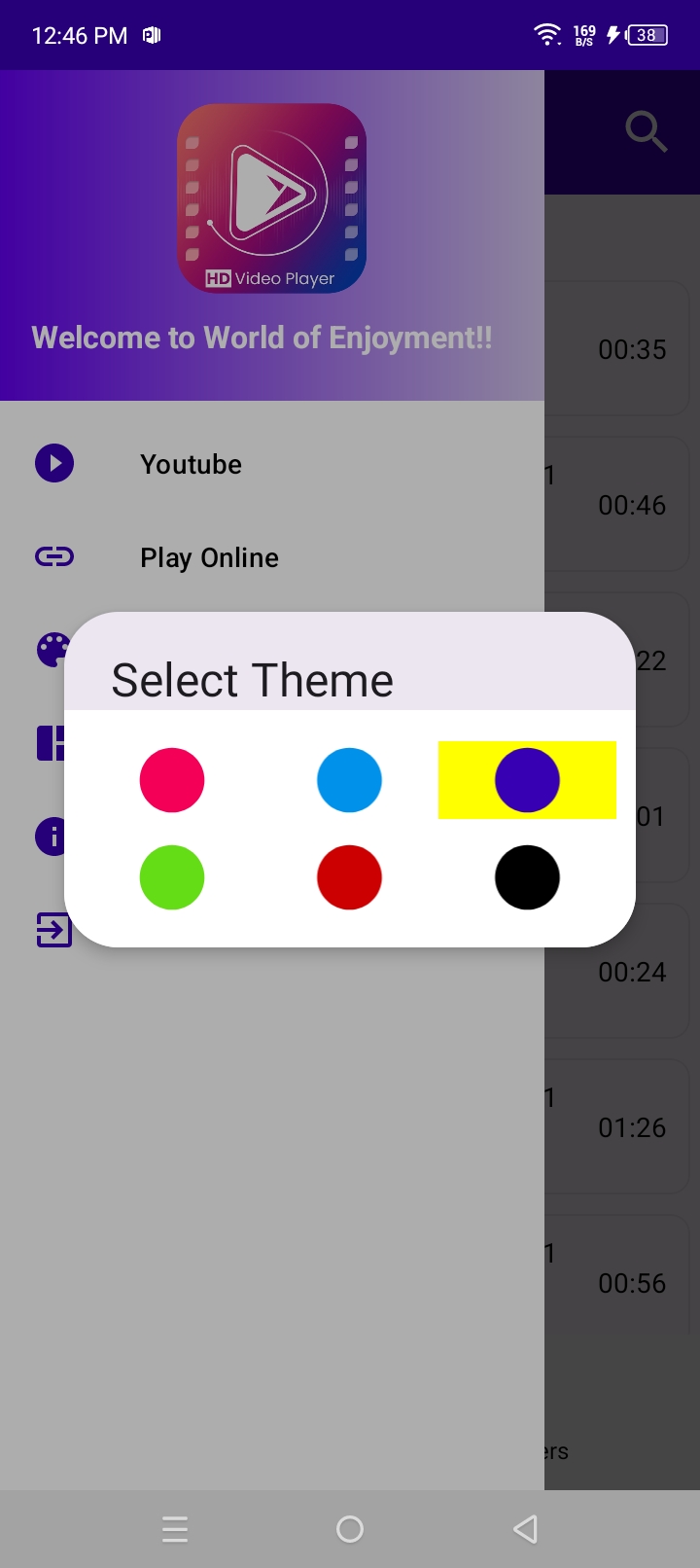The width and height of the screenshot is (700, 1568).
Task: Tap the system back button
Action: (525, 1529)
